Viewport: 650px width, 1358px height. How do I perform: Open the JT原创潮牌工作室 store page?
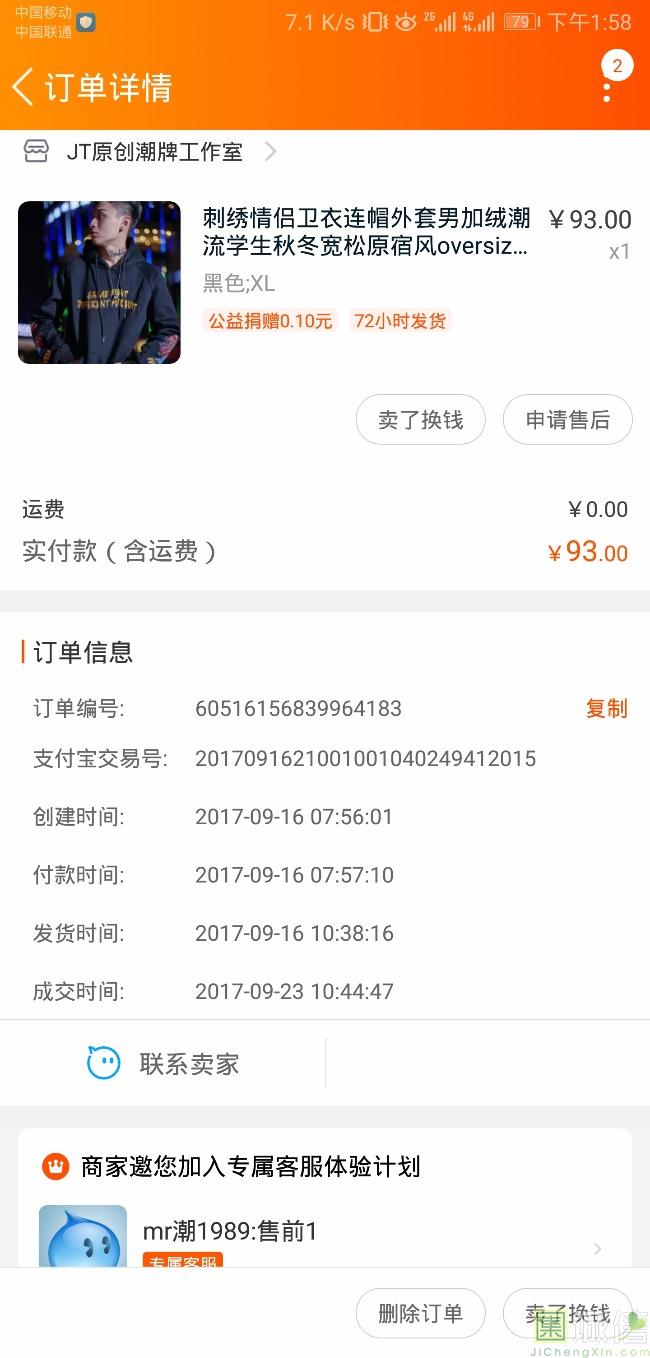150,152
